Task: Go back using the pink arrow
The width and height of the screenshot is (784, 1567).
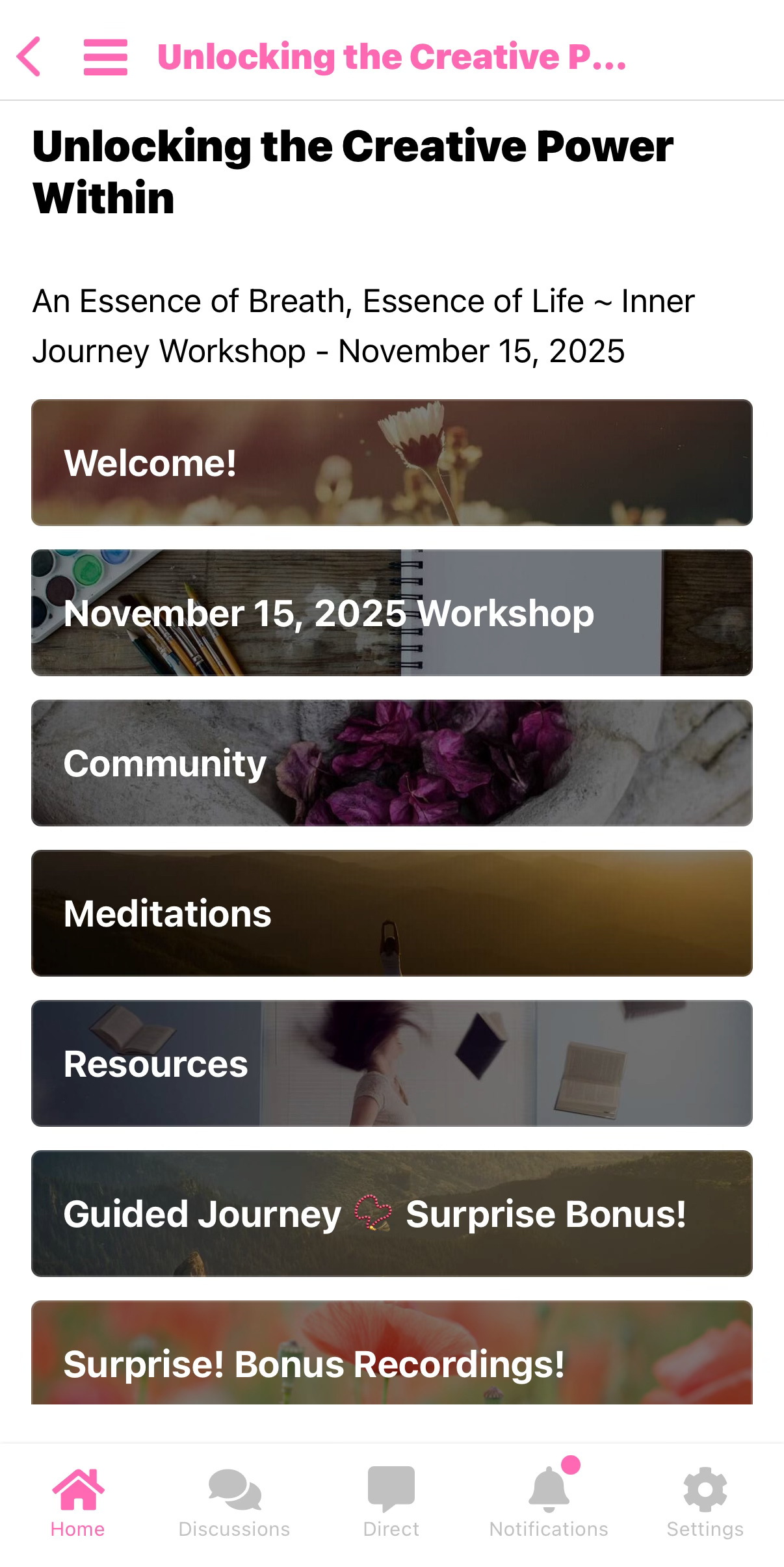Action: coord(29,57)
